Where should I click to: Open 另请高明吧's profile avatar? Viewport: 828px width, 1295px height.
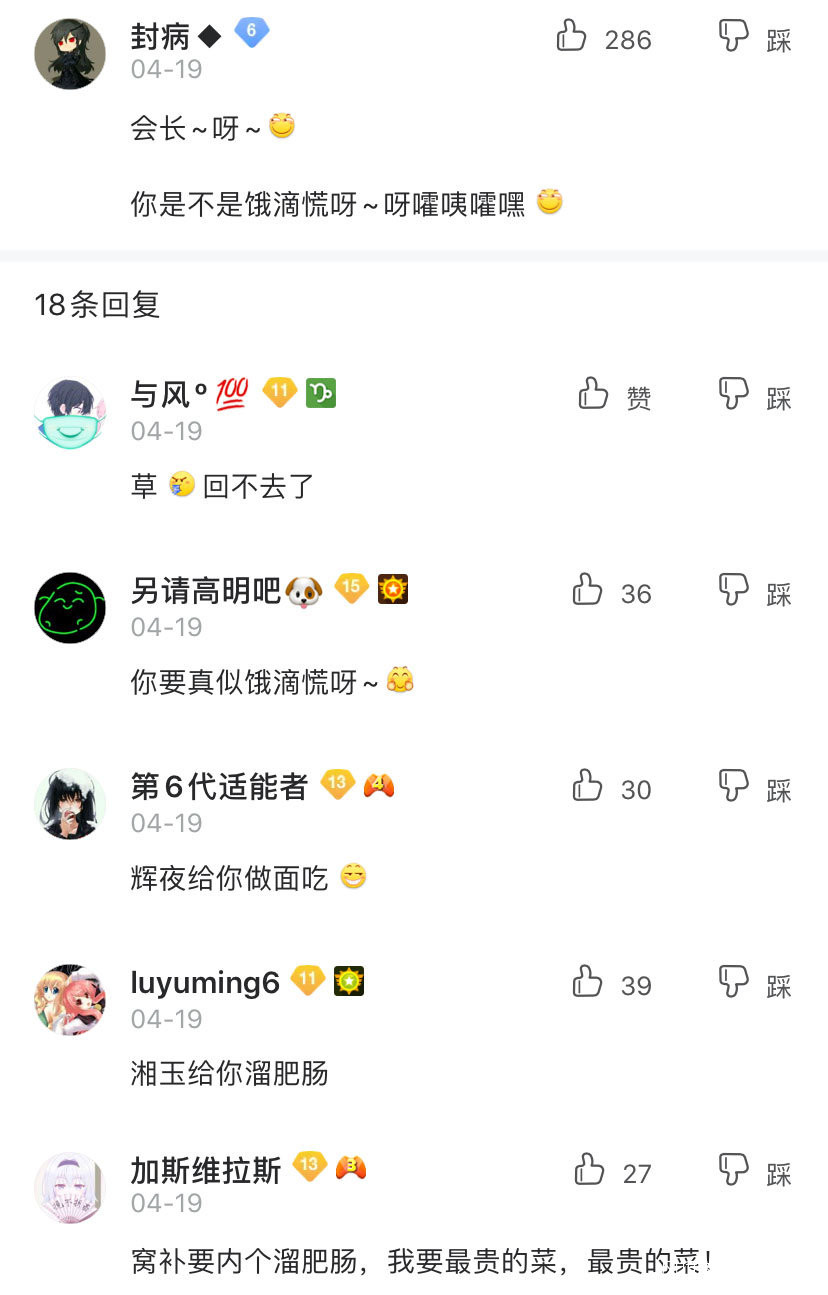click(70, 608)
